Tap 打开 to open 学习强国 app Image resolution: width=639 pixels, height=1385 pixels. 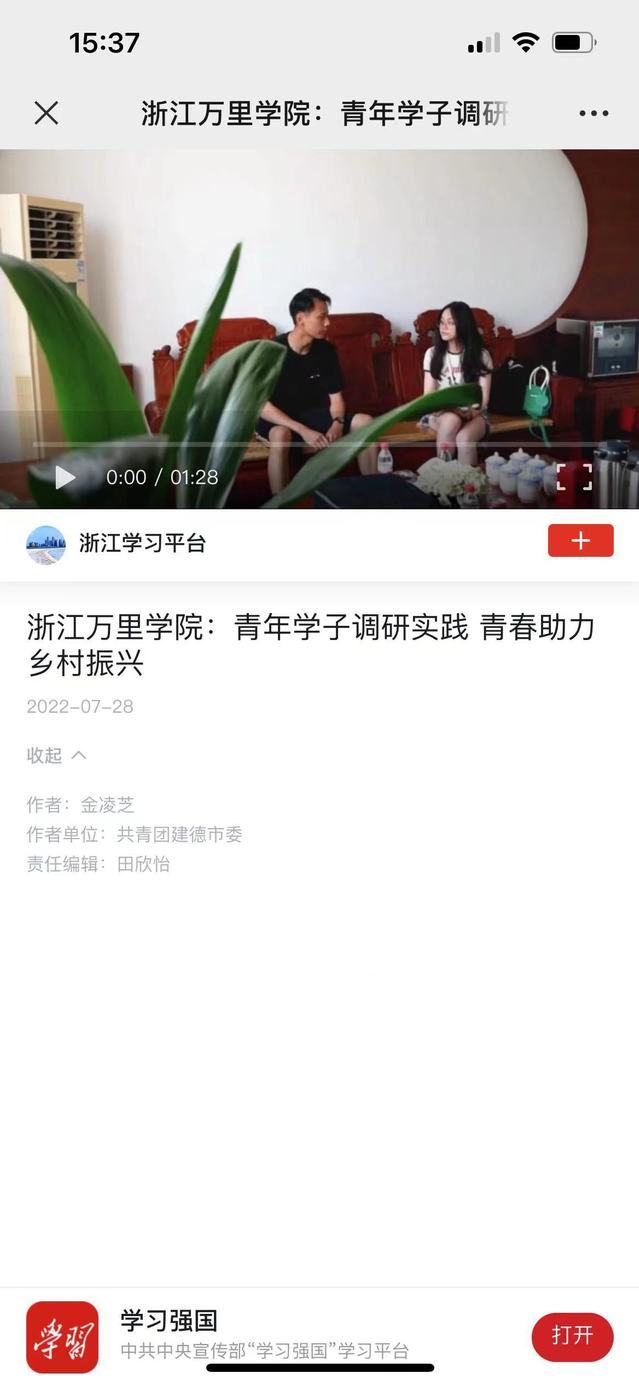(x=572, y=1336)
